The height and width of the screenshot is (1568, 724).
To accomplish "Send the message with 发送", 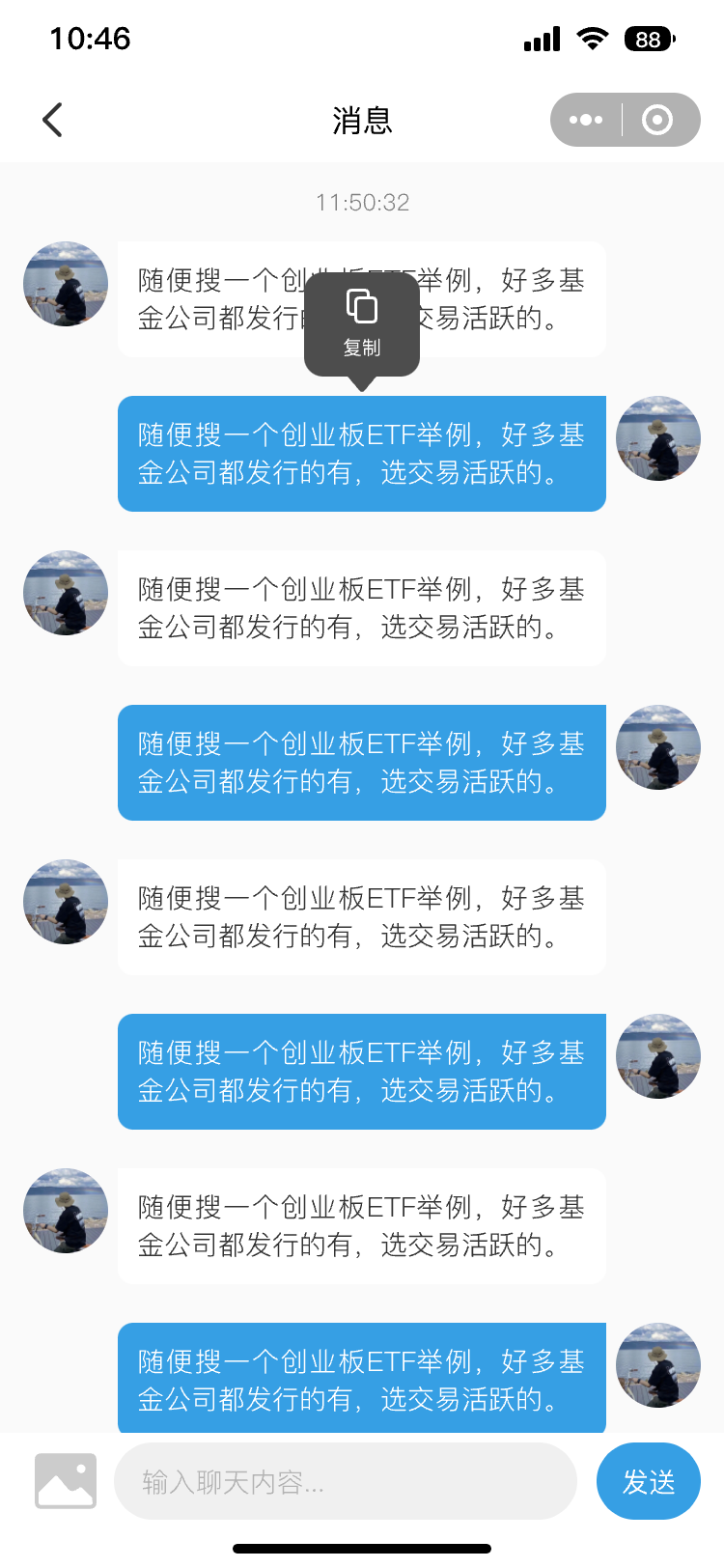I will (x=648, y=1481).
